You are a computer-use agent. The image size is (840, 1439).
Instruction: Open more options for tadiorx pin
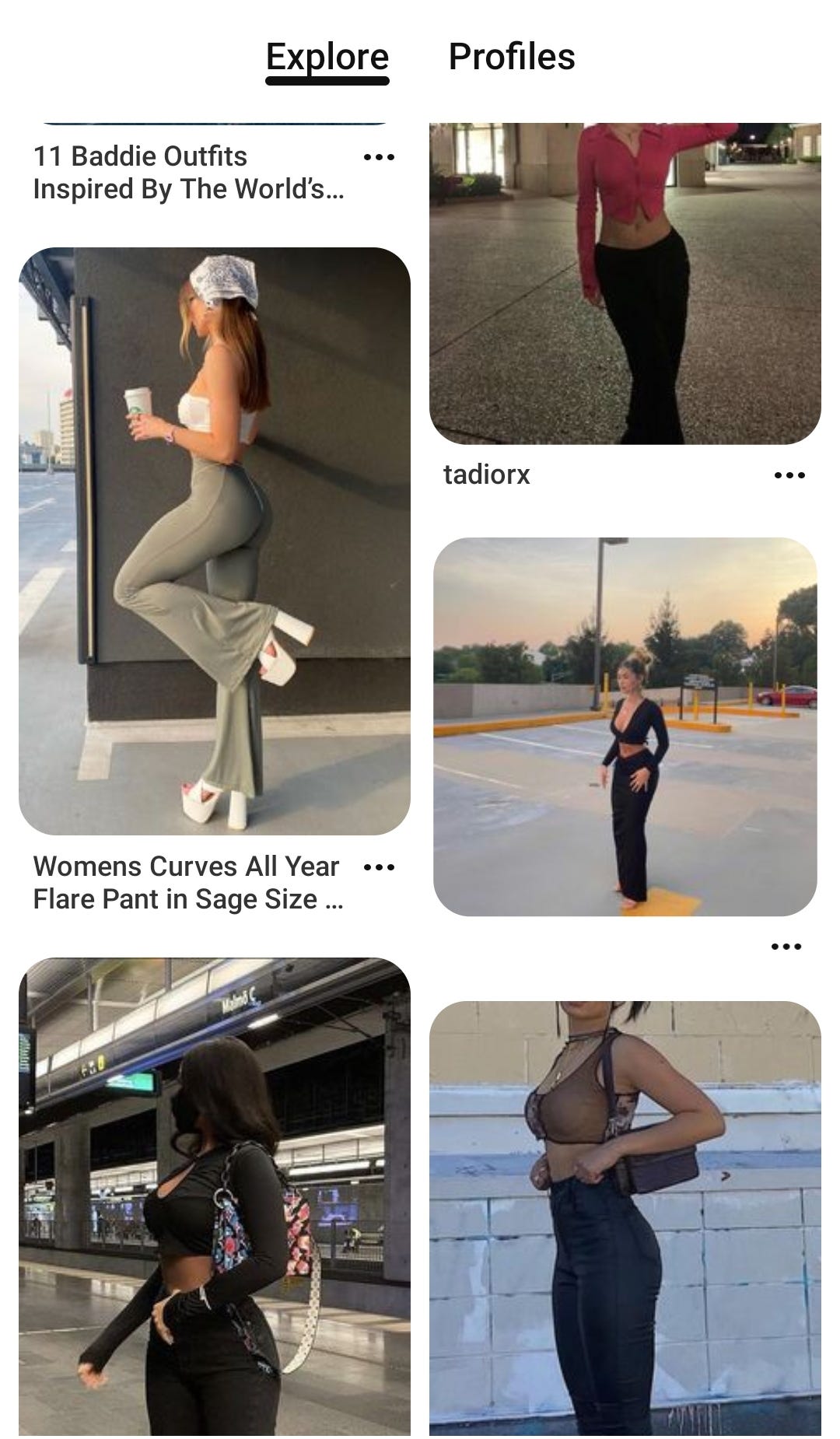[x=789, y=474]
